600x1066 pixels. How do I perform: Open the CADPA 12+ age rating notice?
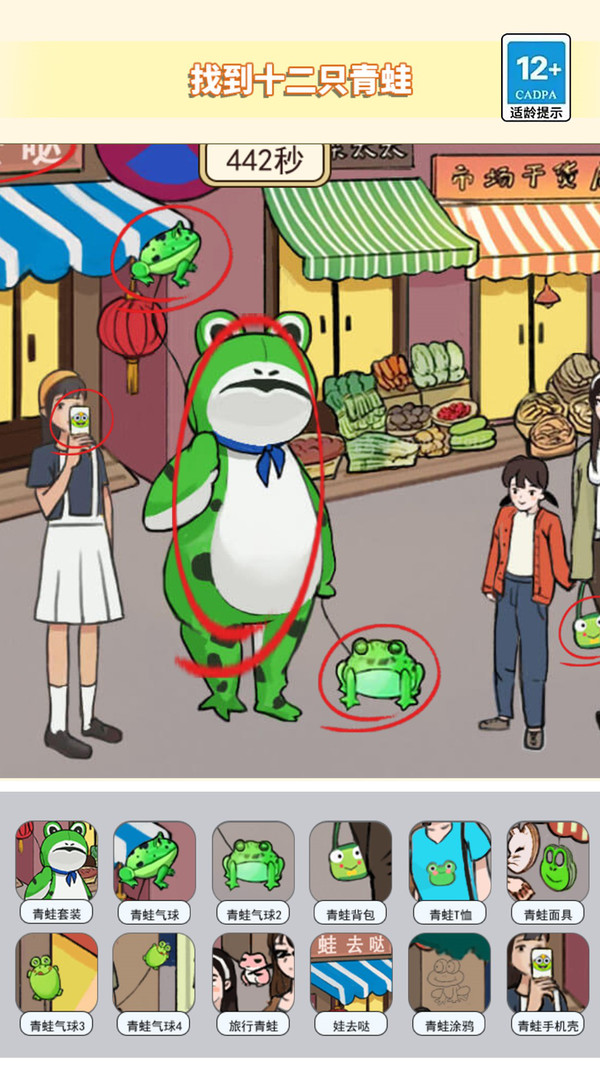[x=536, y=78]
